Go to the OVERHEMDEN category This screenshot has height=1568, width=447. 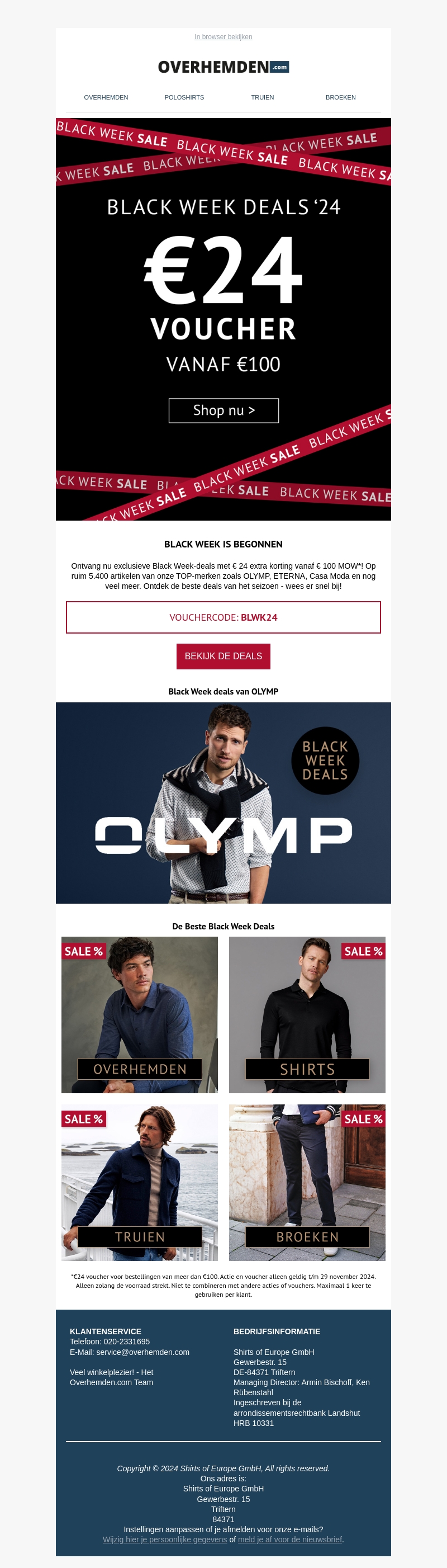pyautogui.click(x=106, y=97)
